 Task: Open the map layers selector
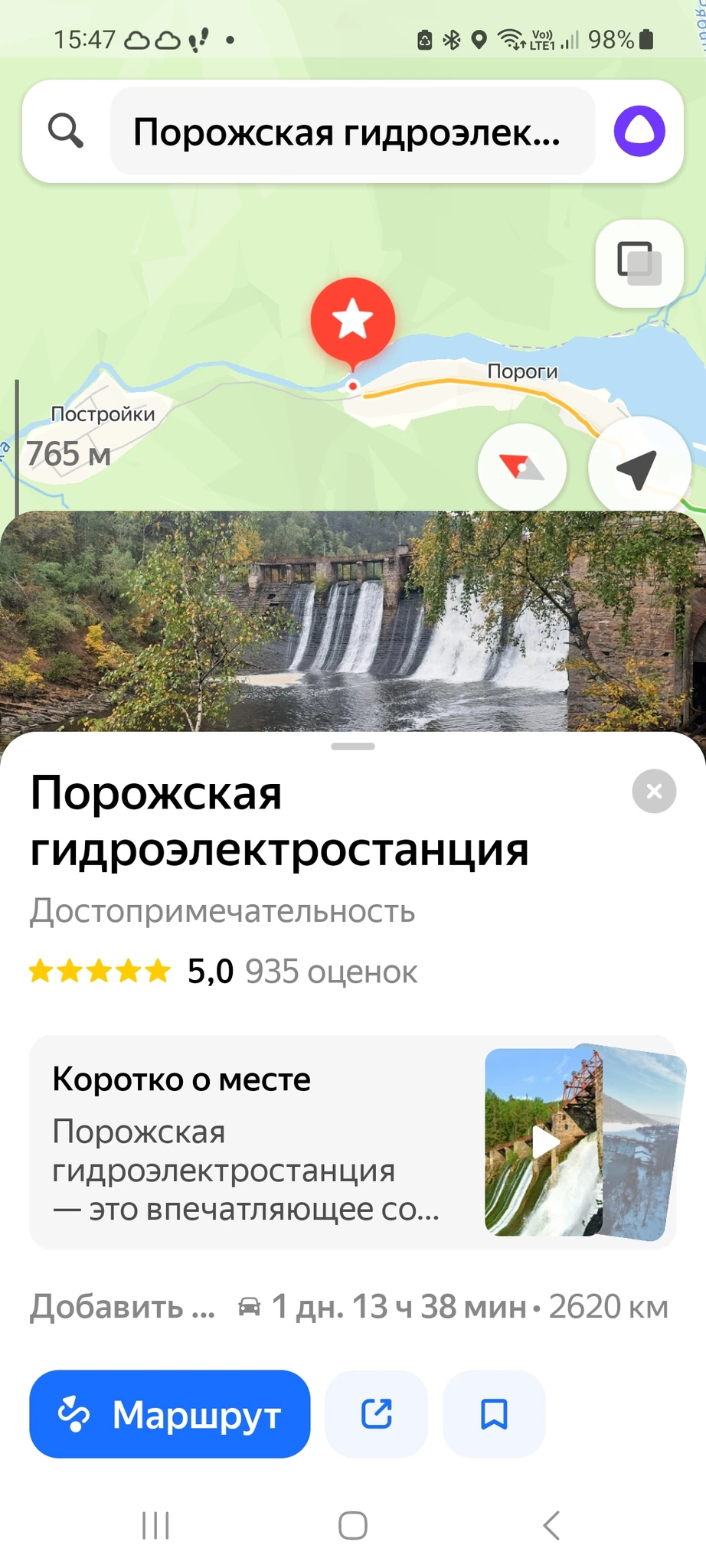coord(639,263)
